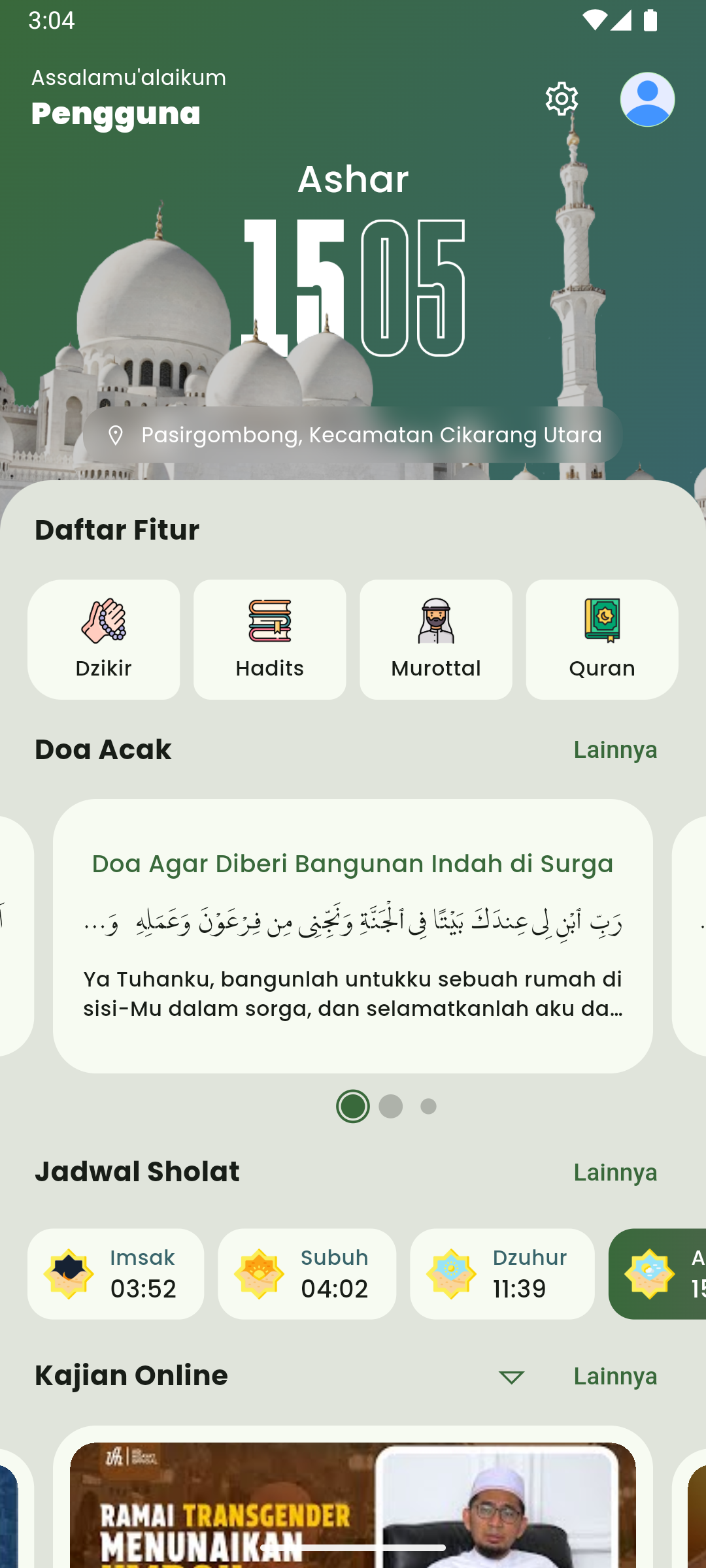
Task: Launch the Murottal feature
Action: [x=436, y=640]
